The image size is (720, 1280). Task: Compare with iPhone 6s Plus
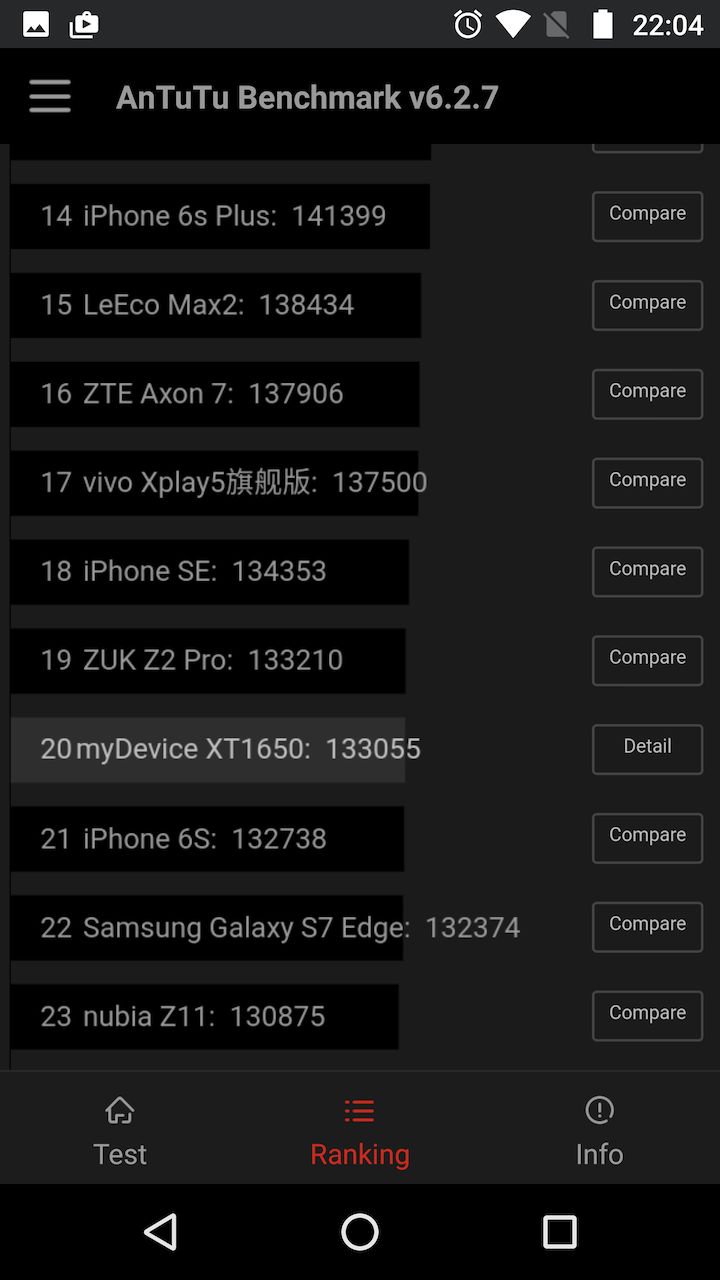click(x=647, y=216)
